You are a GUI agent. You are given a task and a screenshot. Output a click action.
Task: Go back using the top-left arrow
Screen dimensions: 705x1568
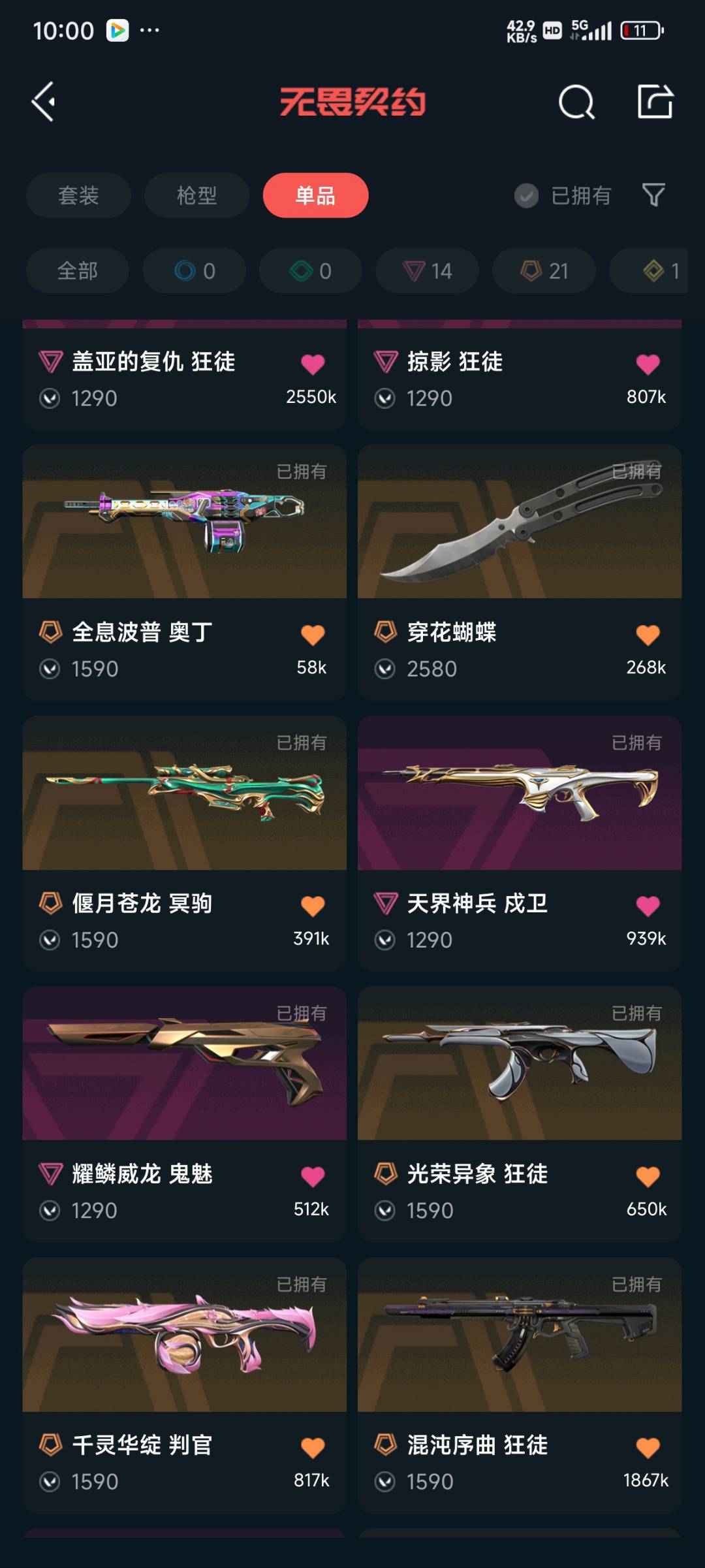(44, 102)
